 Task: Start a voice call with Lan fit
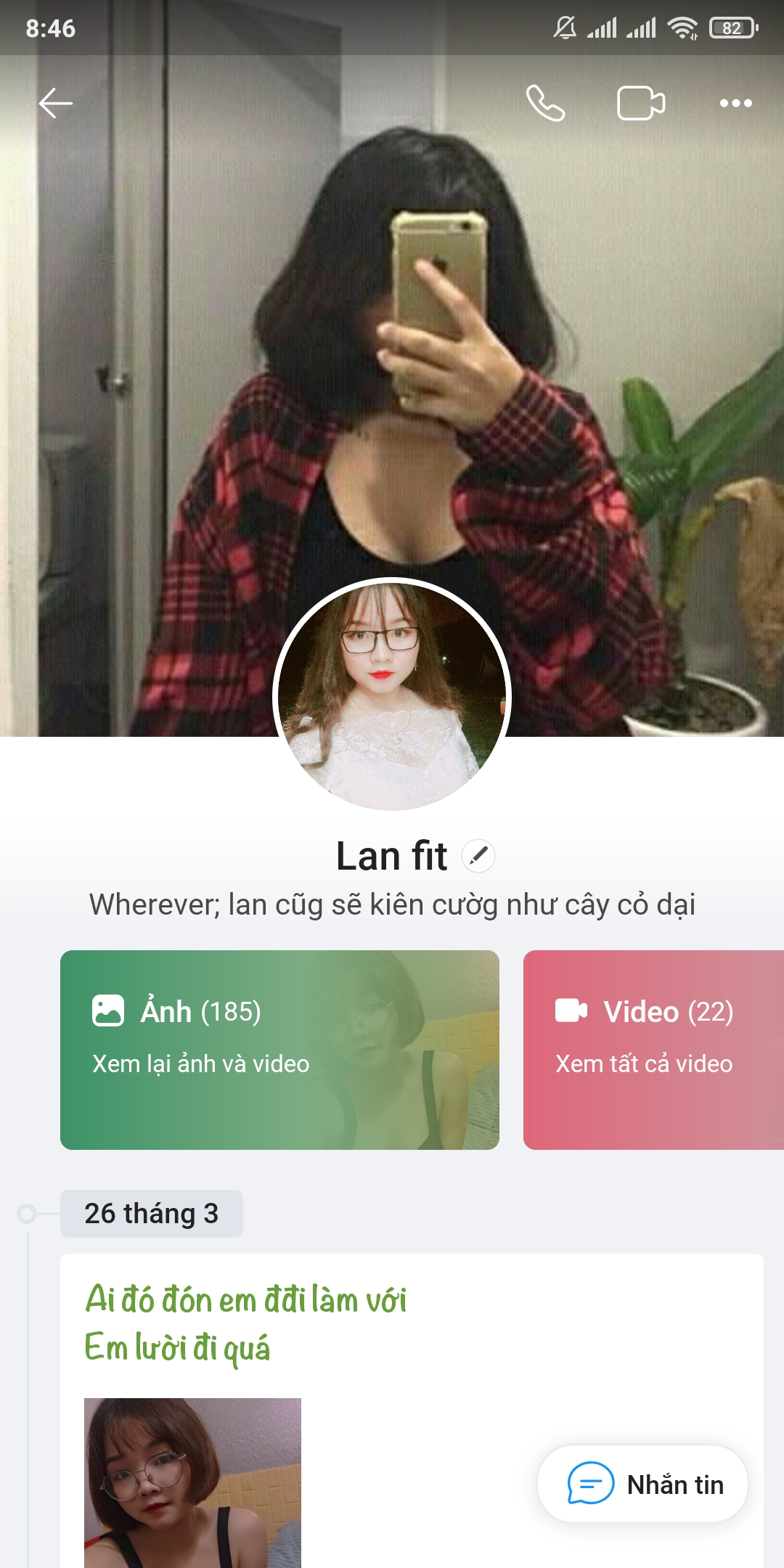(545, 103)
